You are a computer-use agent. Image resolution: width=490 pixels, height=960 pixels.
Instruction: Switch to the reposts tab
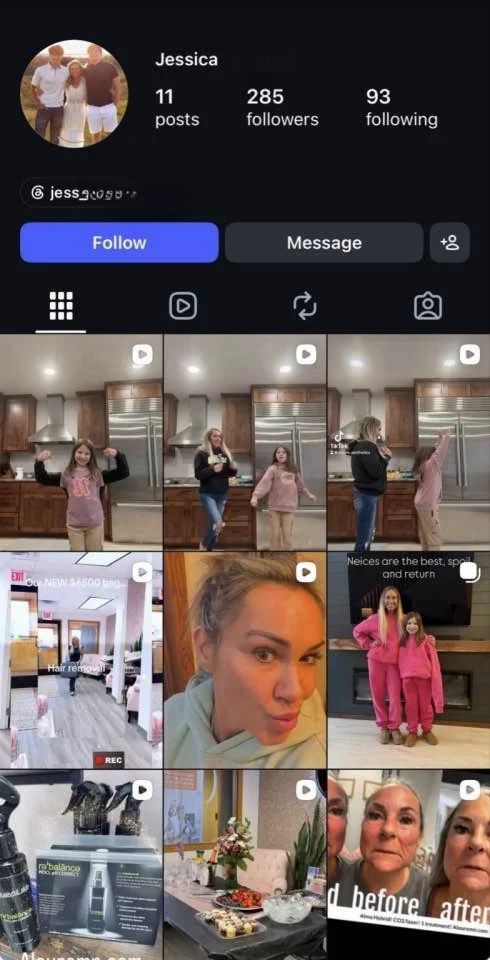[x=305, y=306]
